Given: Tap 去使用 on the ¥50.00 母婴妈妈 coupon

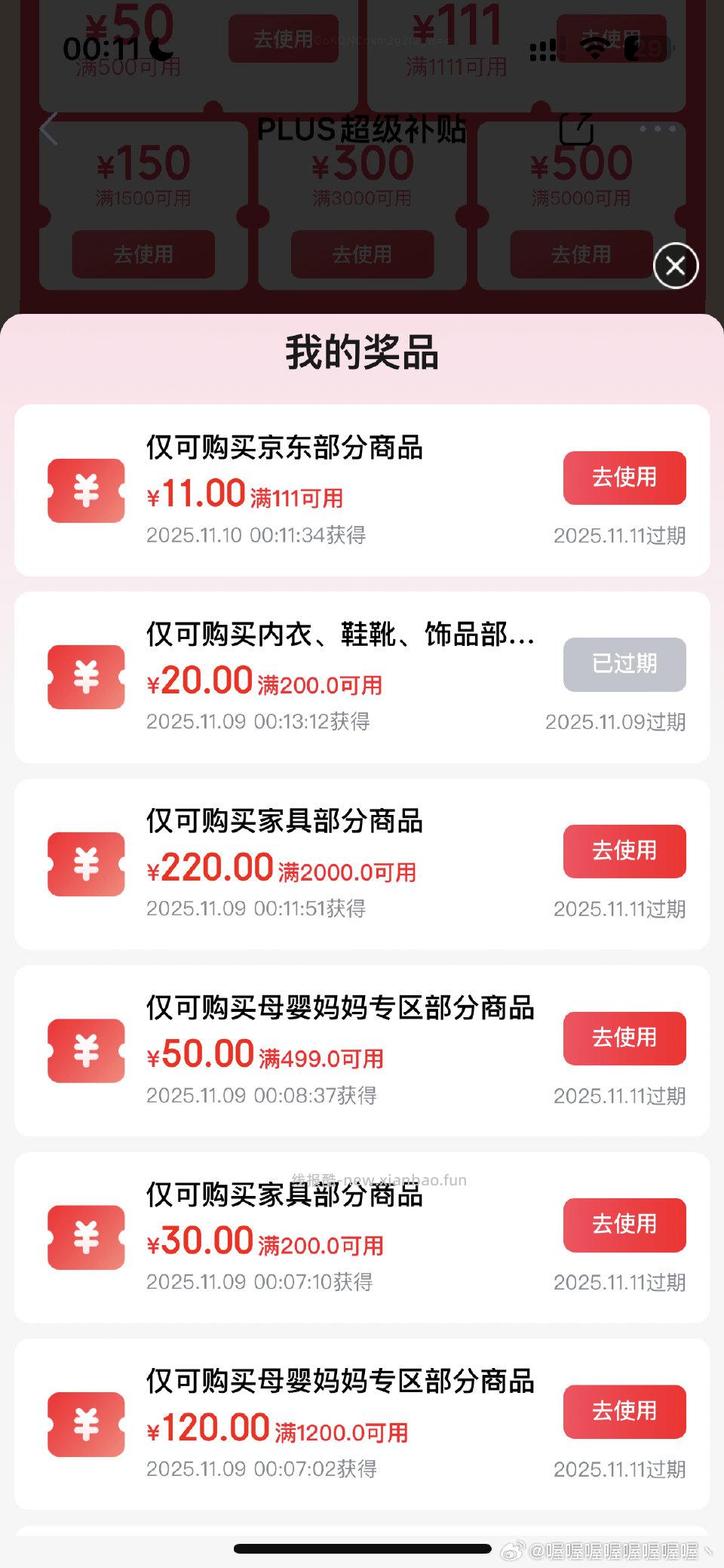Looking at the screenshot, I should [624, 1038].
